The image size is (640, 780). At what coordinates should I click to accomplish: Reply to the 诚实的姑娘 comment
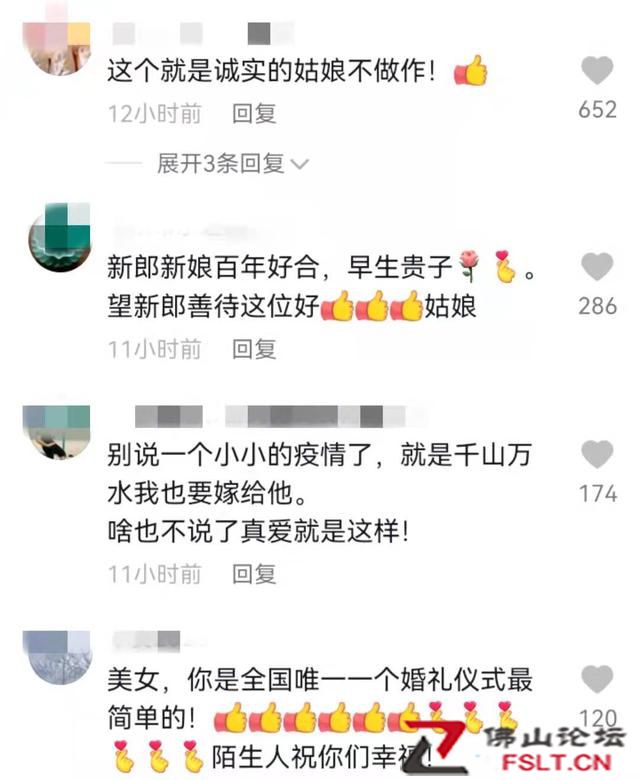254,113
